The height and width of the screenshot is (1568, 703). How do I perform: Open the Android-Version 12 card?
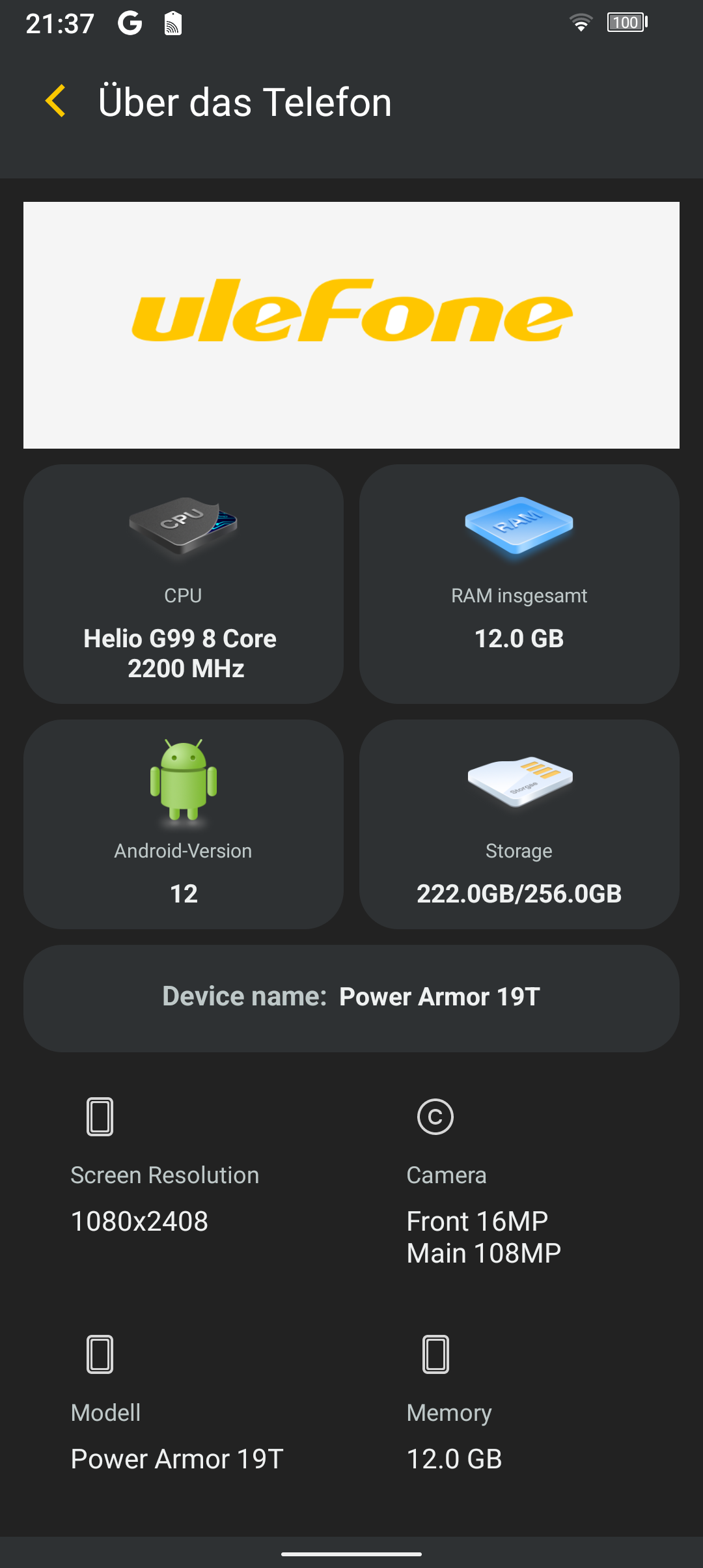[x=184, y=824]
